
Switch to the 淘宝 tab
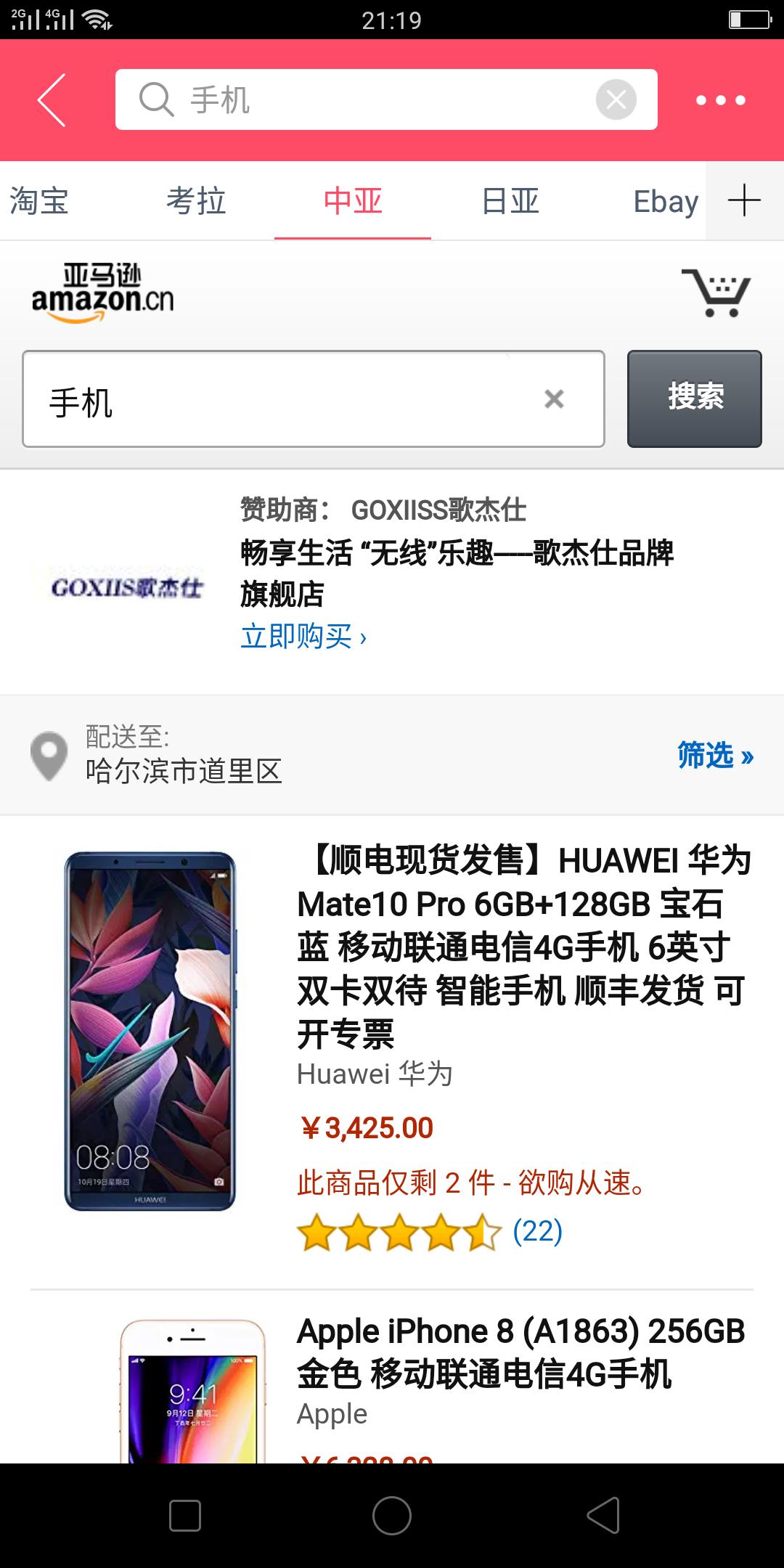pyautogui.click(x=39, y=201)
